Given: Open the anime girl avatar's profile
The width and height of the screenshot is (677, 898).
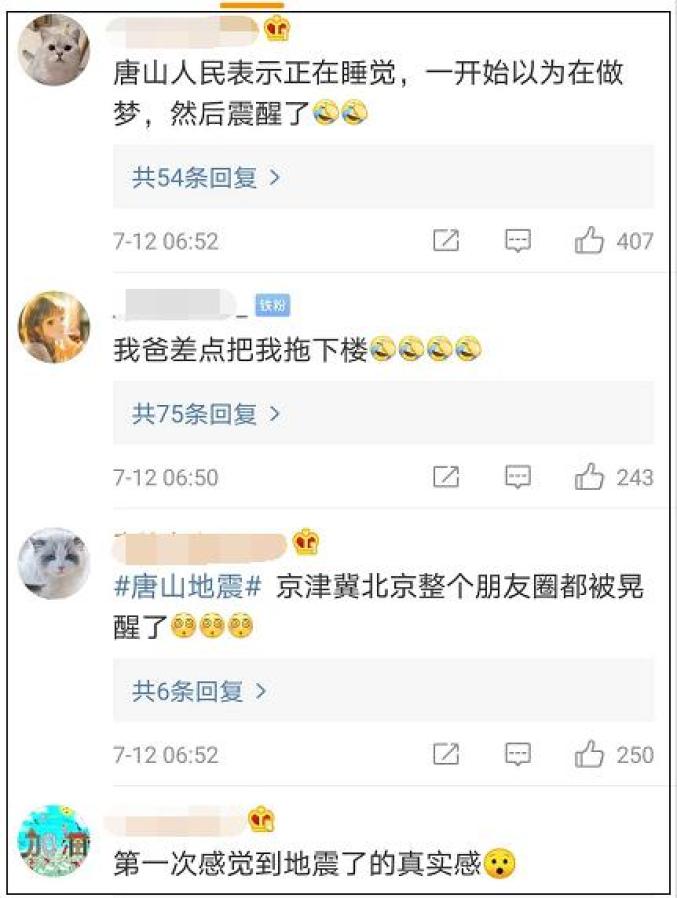Looking at the screenshot, I should (x=54, y=327).
